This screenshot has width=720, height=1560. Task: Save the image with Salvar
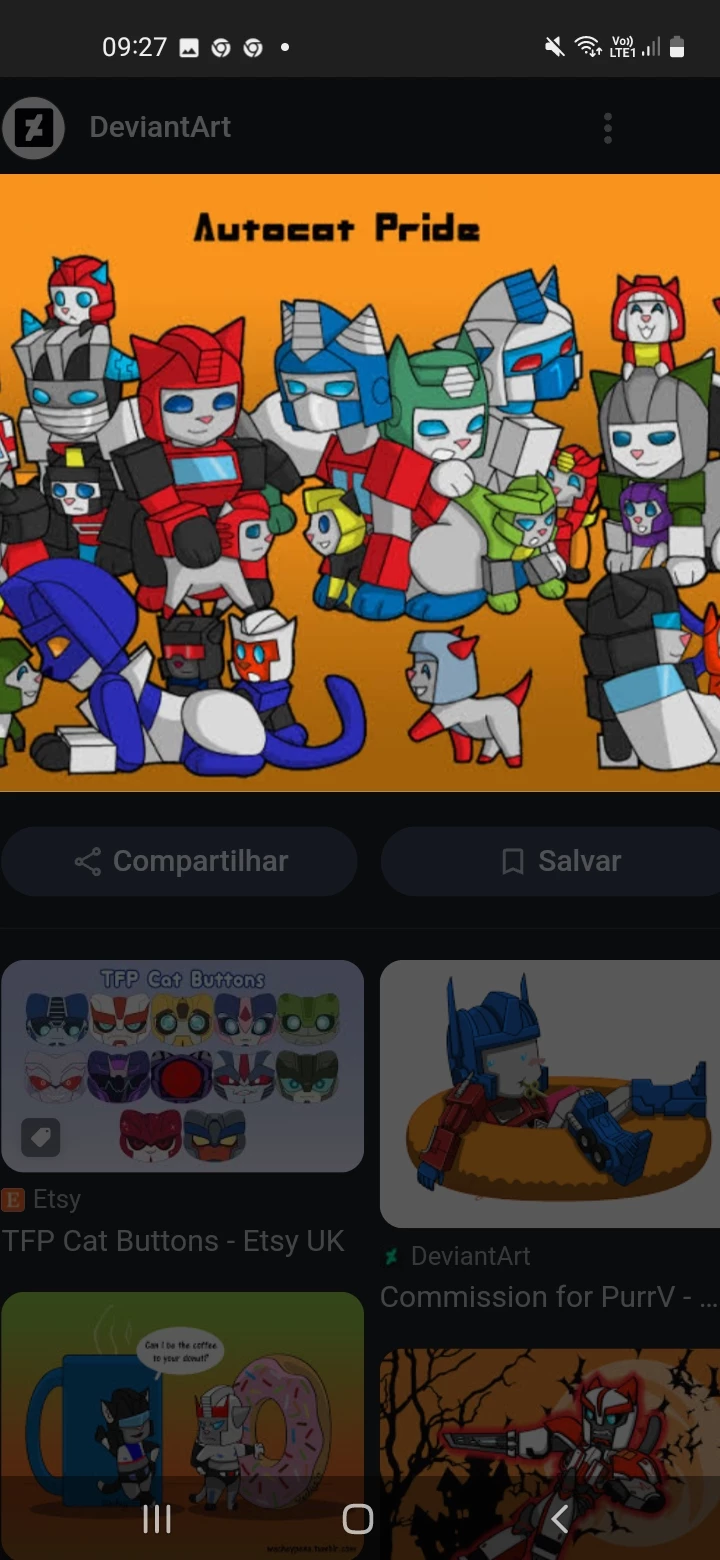(552, 861)
